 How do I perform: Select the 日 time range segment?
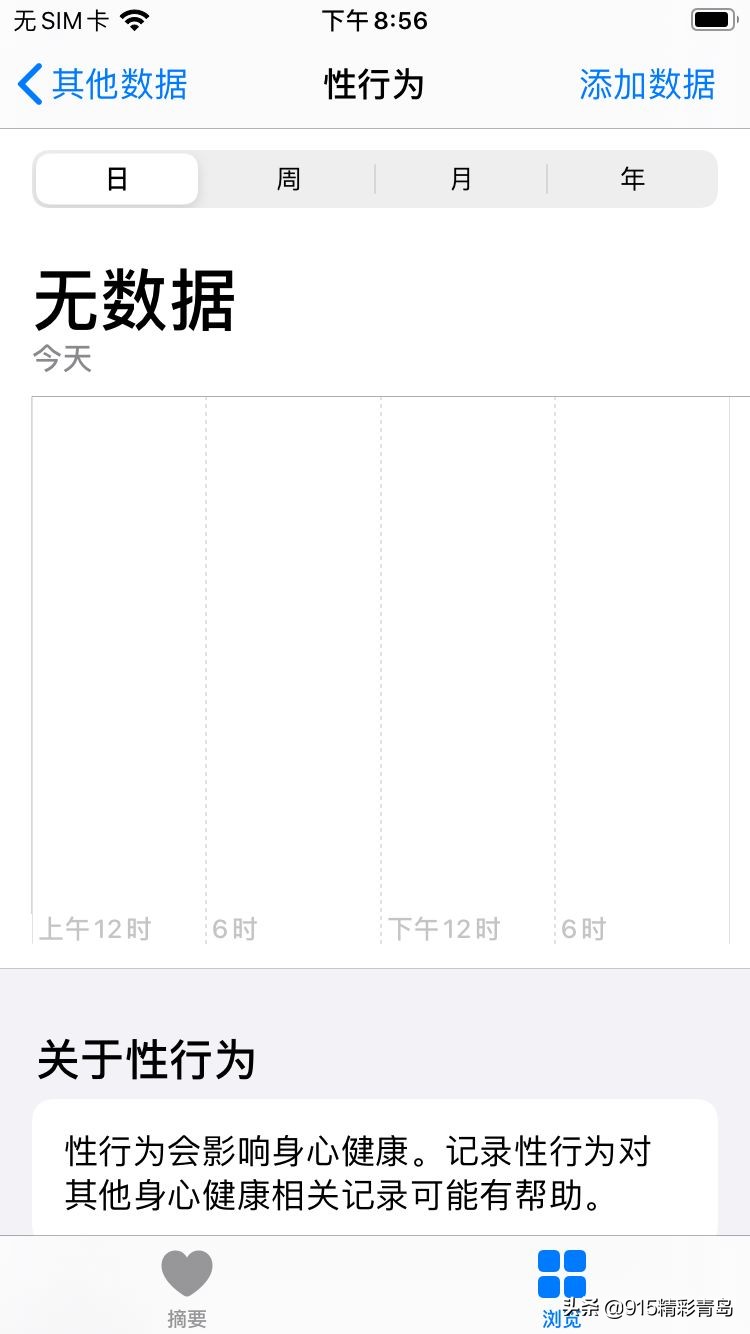click(116, 178)
